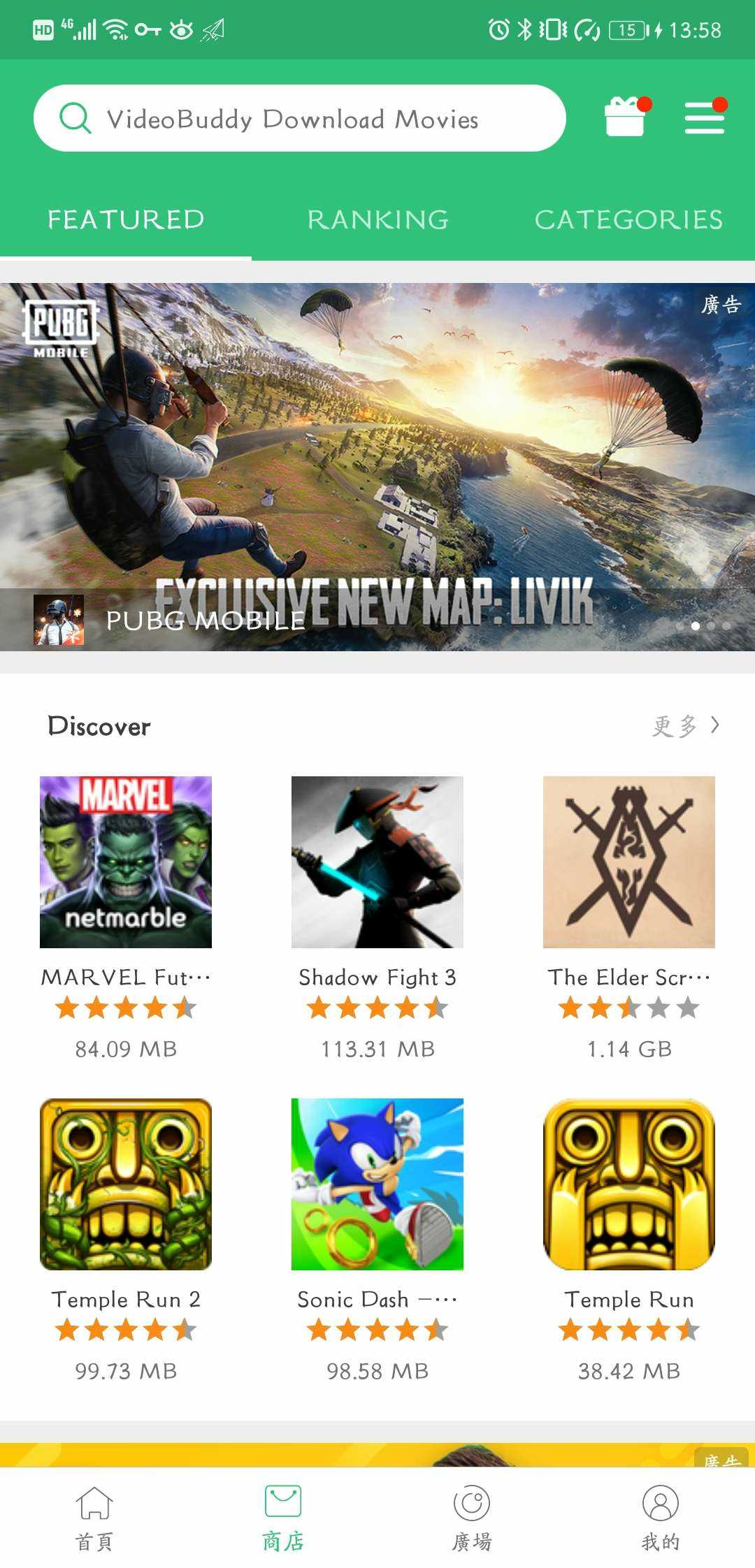The height and width of the screenshot is (1568, 755).
Task: Select the Featured tab
Action: click(x=126, y=219)
